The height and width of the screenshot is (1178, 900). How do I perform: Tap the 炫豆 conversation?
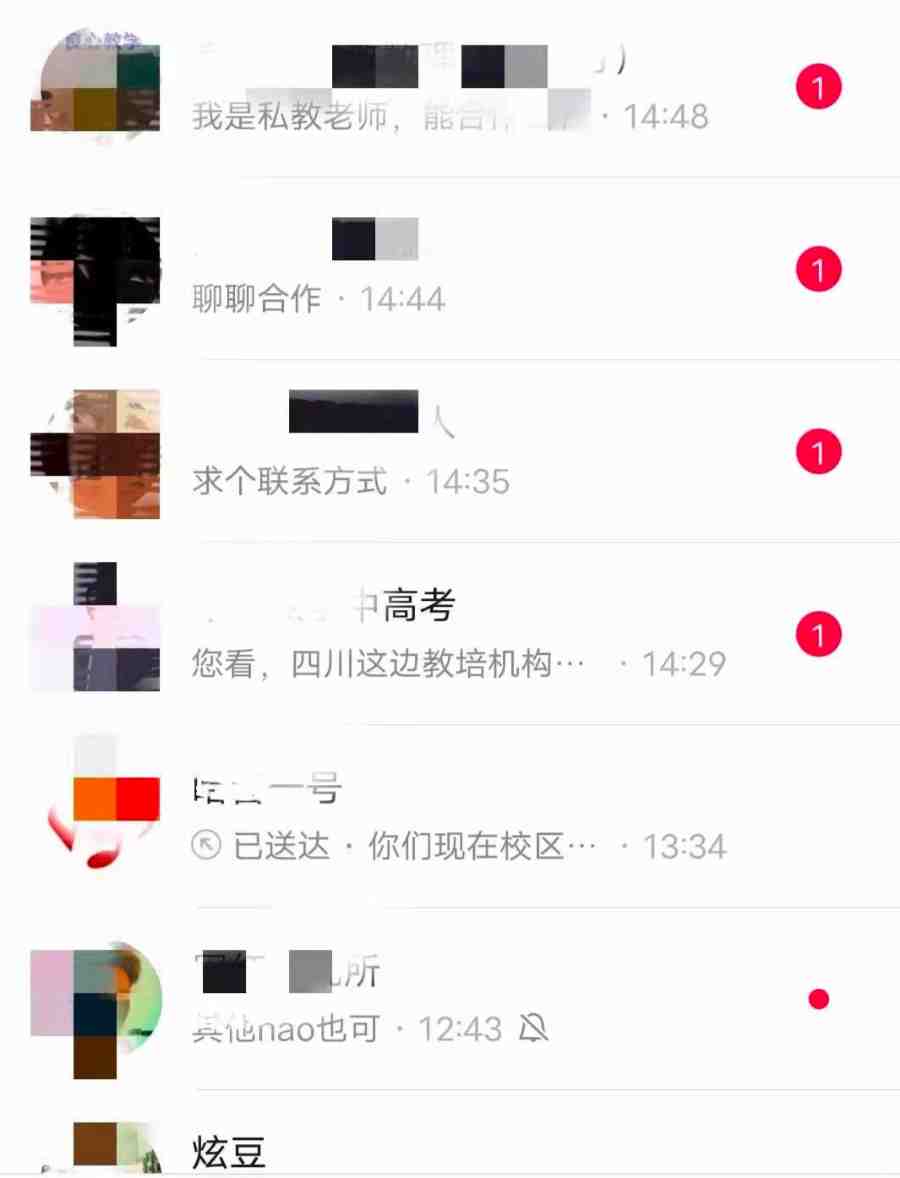(450, 1152)
